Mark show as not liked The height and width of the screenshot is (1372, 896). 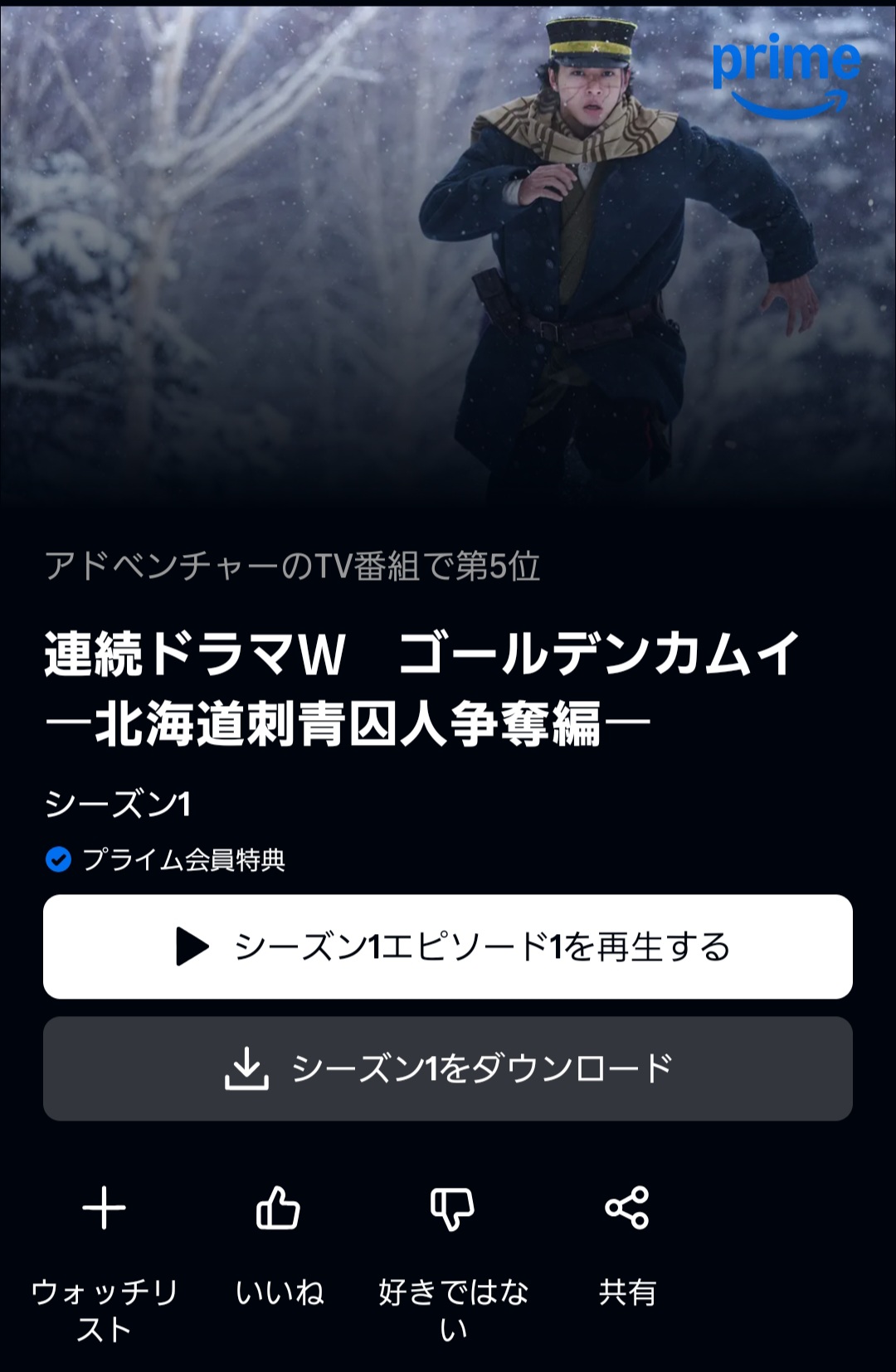453,1209
